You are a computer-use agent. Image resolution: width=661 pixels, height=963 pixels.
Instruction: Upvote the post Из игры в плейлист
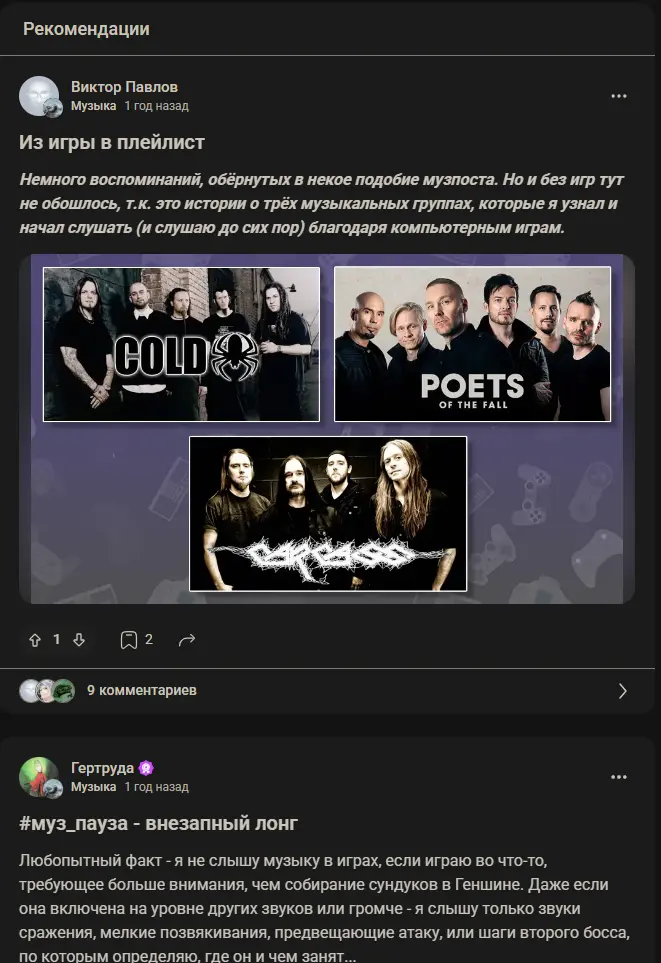pyautogui.click(x=35, y=639)
